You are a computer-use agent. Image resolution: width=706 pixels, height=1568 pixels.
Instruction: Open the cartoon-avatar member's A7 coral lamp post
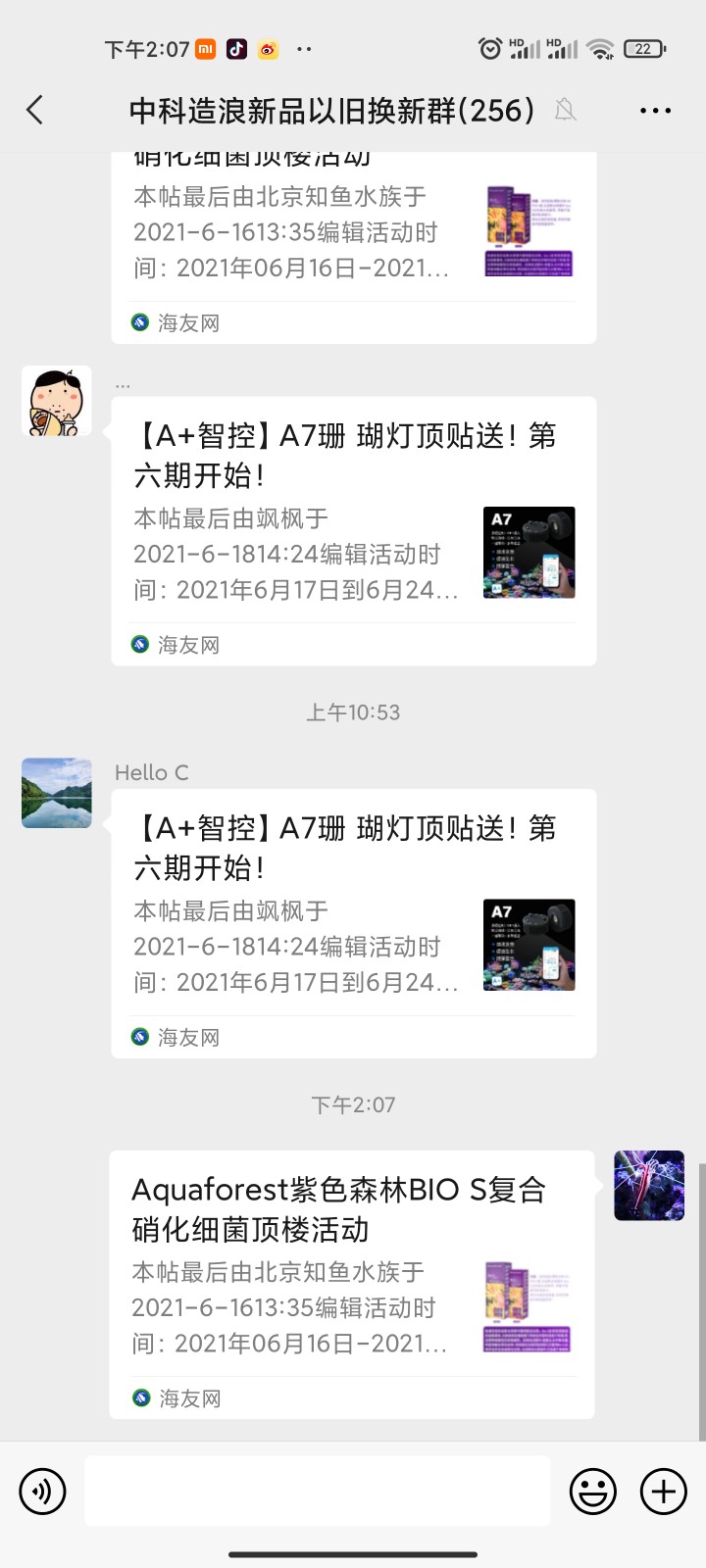(353, 530)
